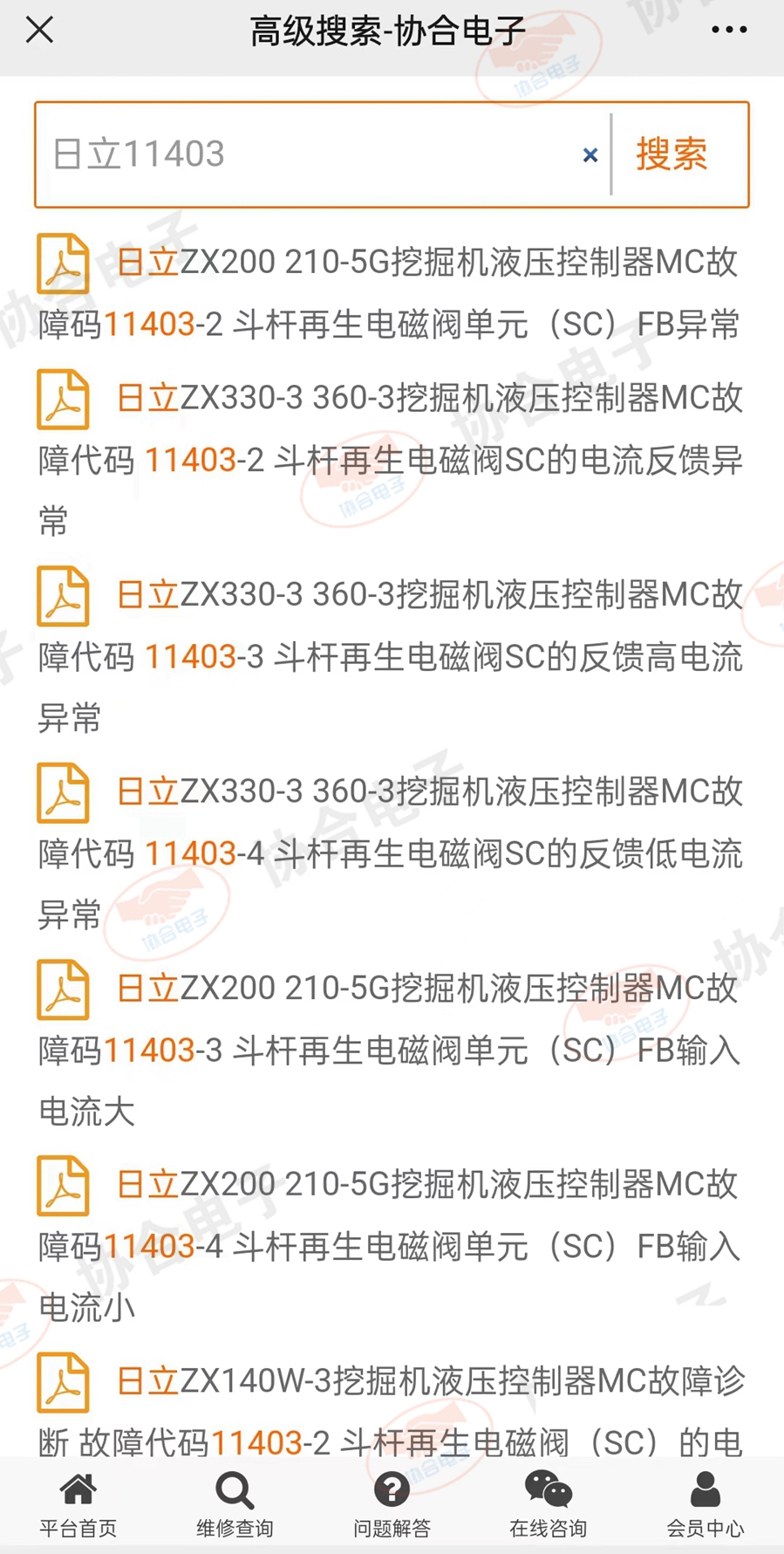The image size is (784, 1554).
Task: Open the ZX140W-3 11403-2 result
Action: click(x=390, y=1405)
